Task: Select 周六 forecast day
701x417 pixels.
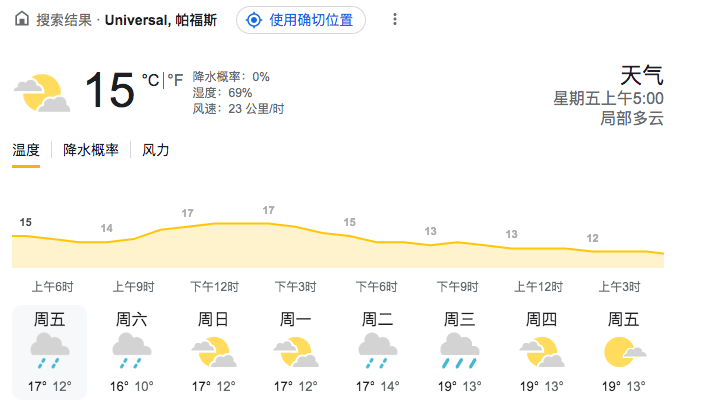Action: 132,352
